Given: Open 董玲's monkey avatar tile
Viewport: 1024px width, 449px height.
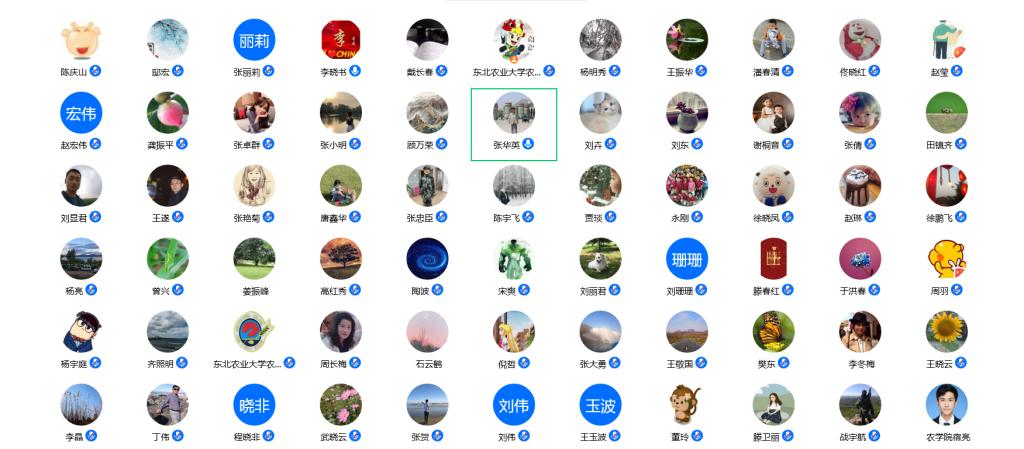Looking at the screenshot, I should (687, 405).
